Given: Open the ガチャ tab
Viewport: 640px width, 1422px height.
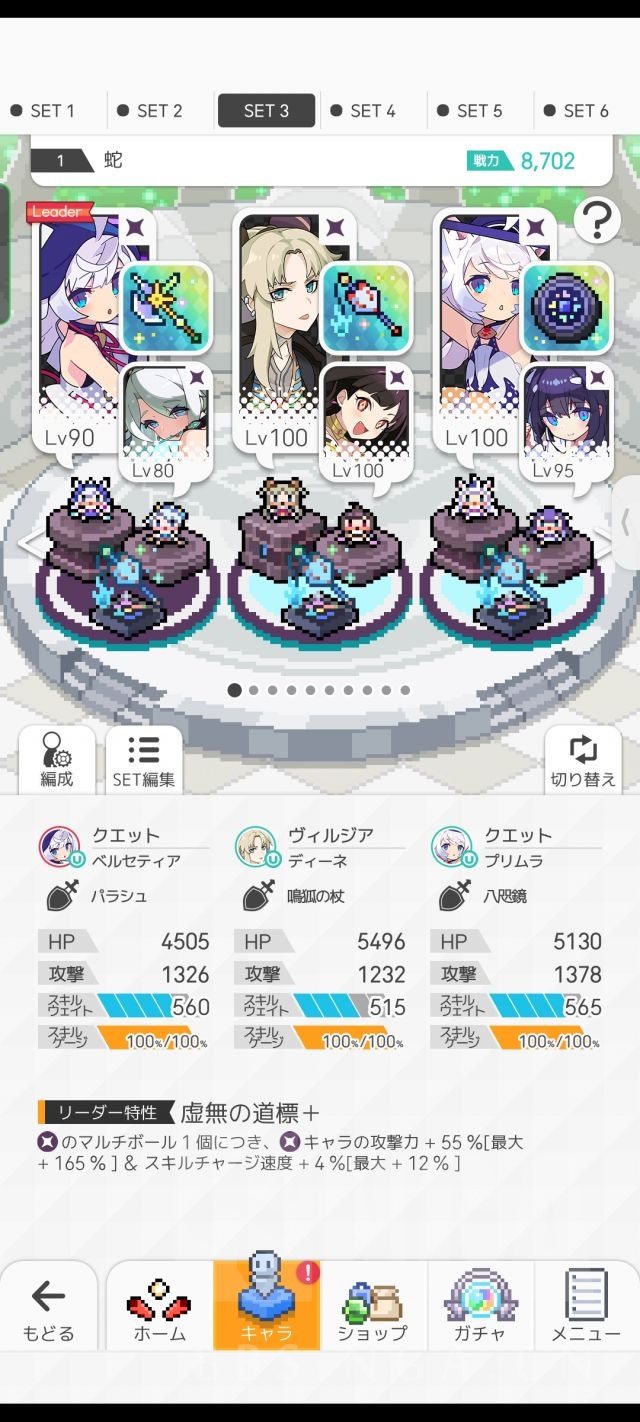Looking at the screenshot, I should (480, 1308).
